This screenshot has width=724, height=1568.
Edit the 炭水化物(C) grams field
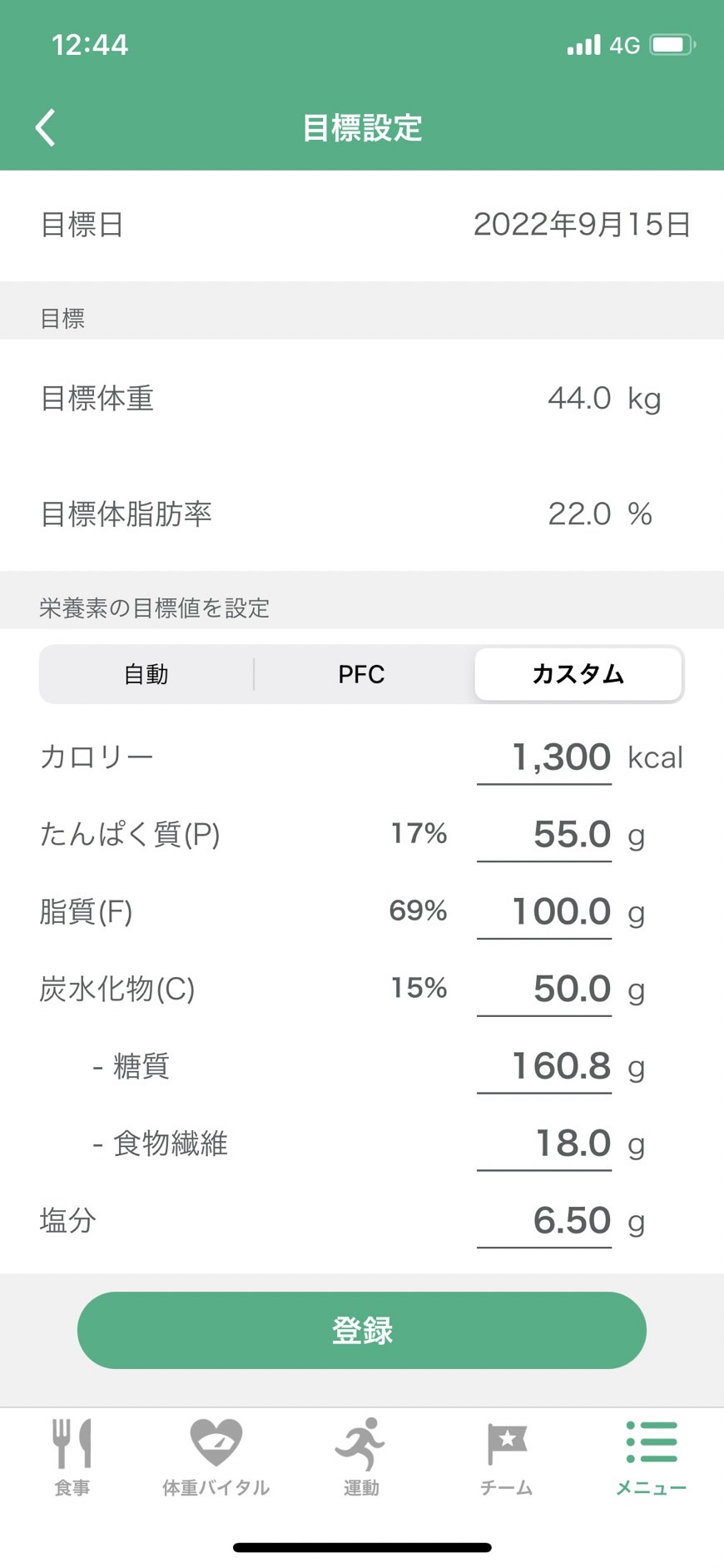click(x=544, y=989)
